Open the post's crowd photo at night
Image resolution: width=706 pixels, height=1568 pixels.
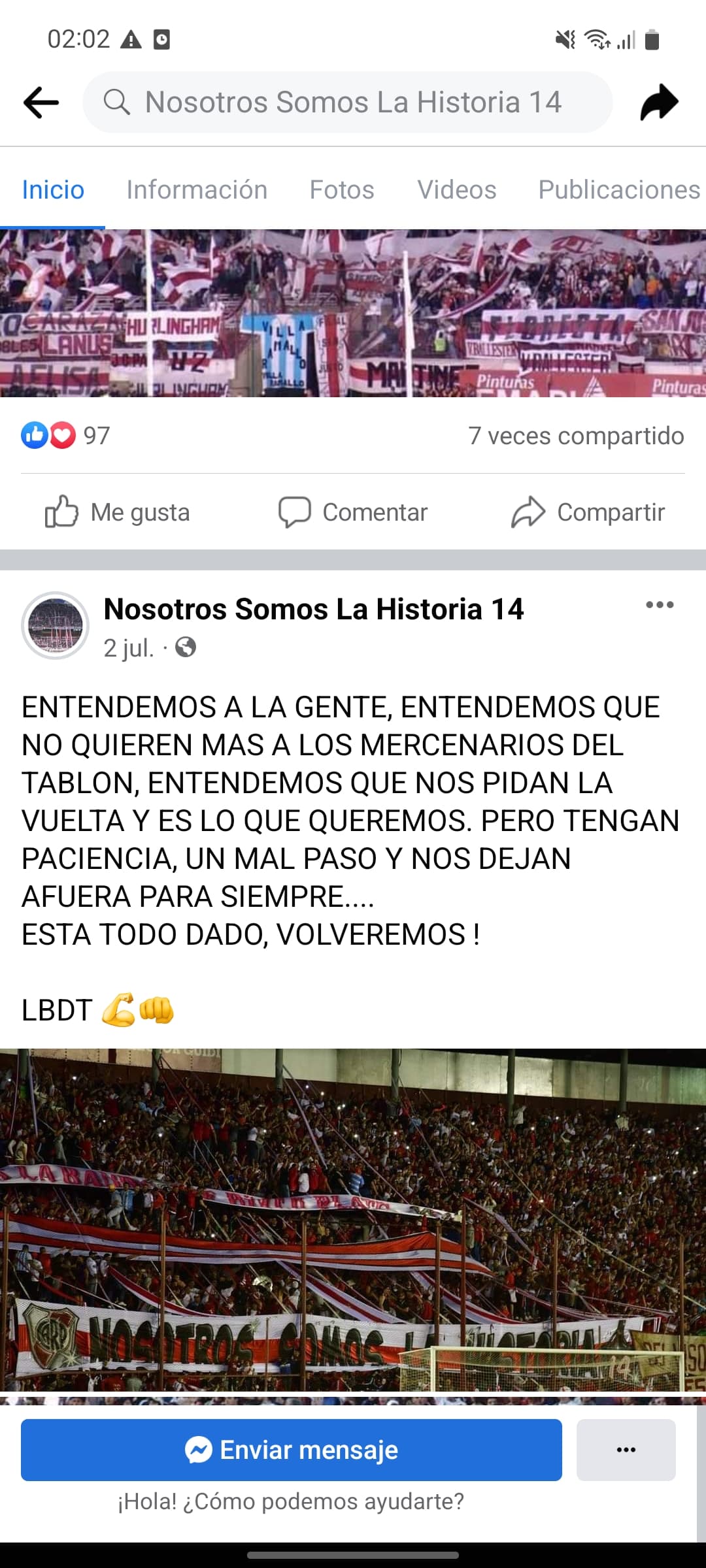353,1220
